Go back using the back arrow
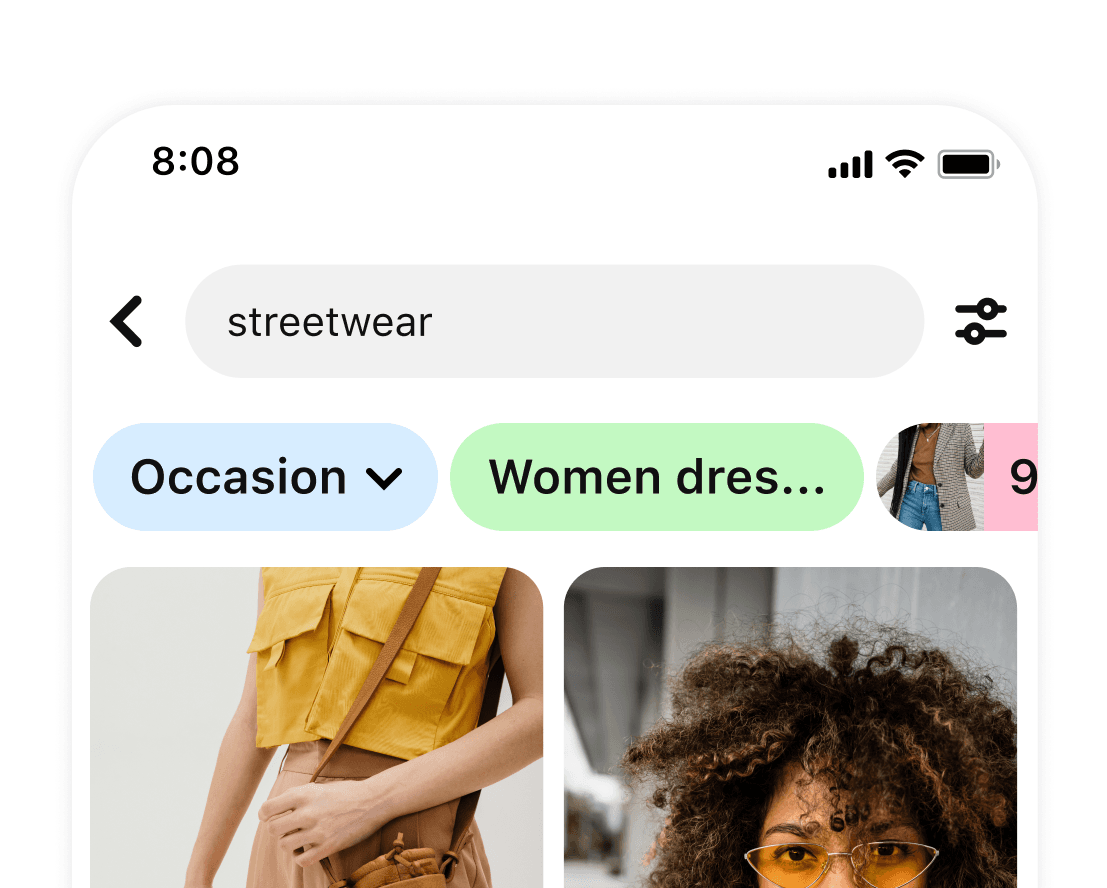 [127, 322]
